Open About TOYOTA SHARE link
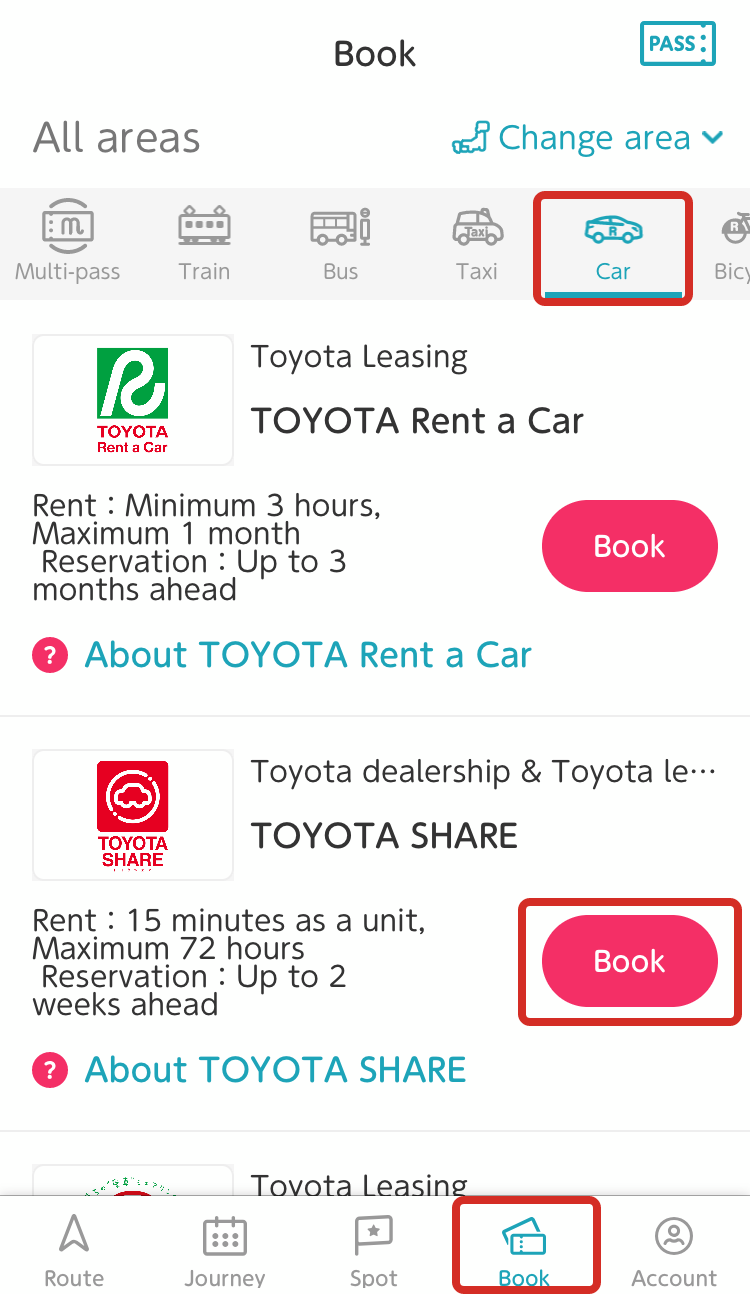 [x=275, y=1070]
